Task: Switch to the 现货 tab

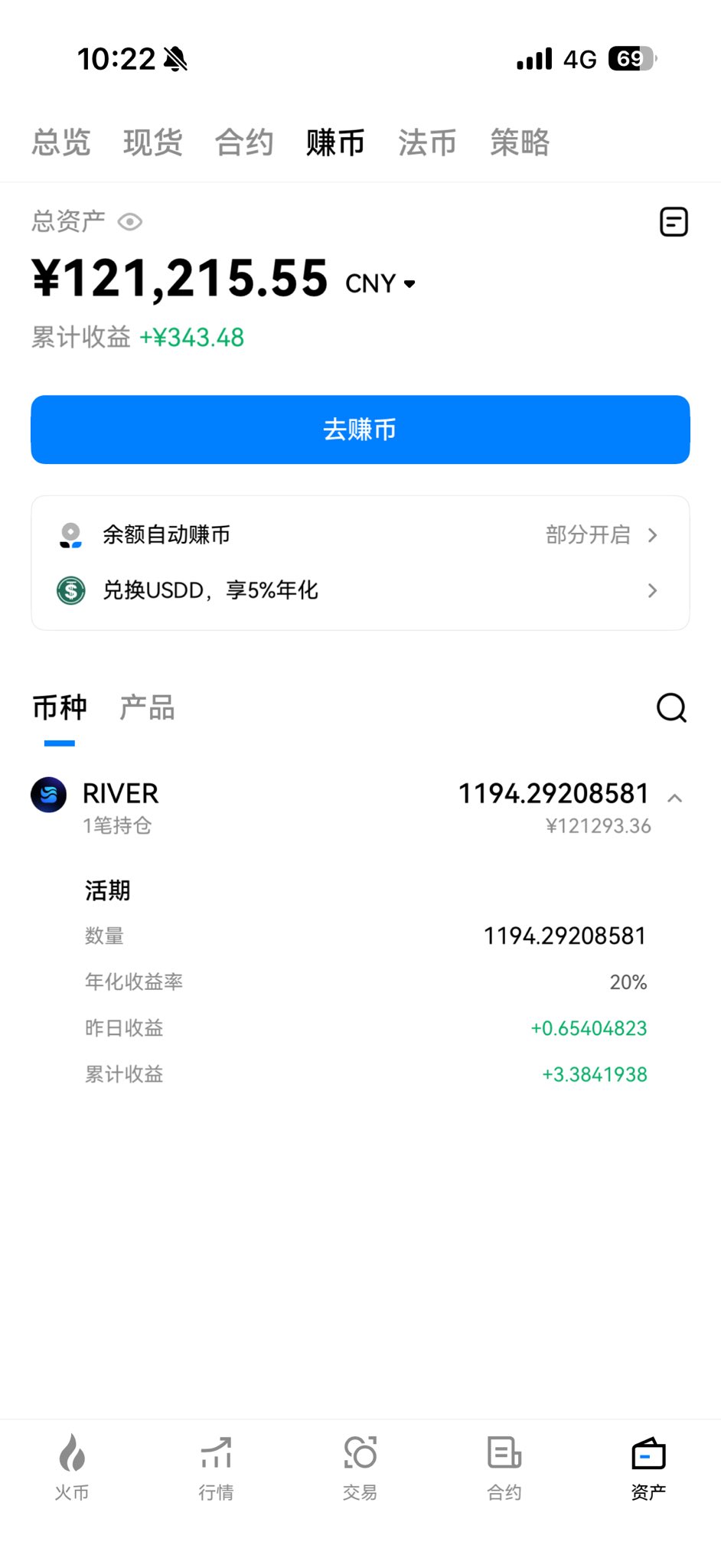Action: click(153, 142)
